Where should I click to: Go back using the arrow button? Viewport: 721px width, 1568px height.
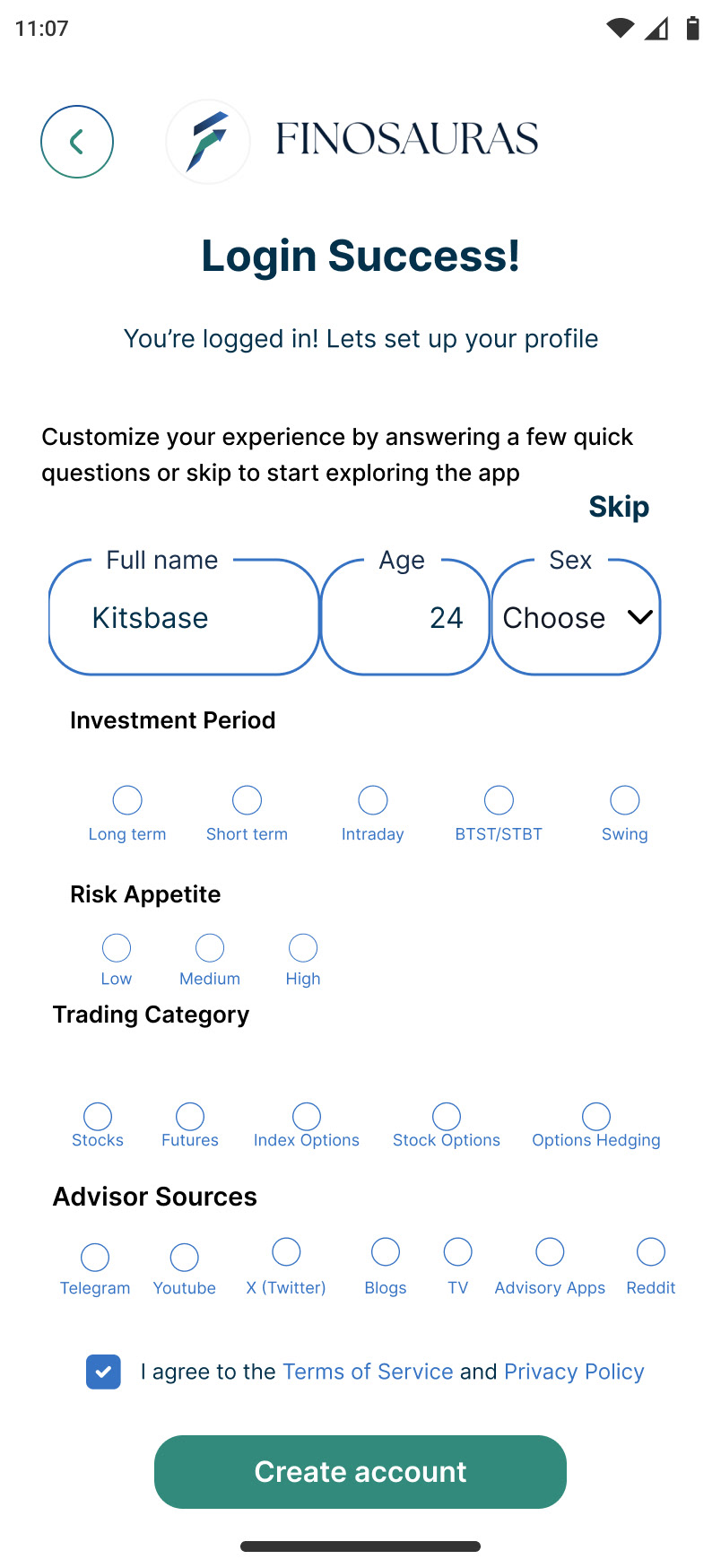(x=77, y=142)
